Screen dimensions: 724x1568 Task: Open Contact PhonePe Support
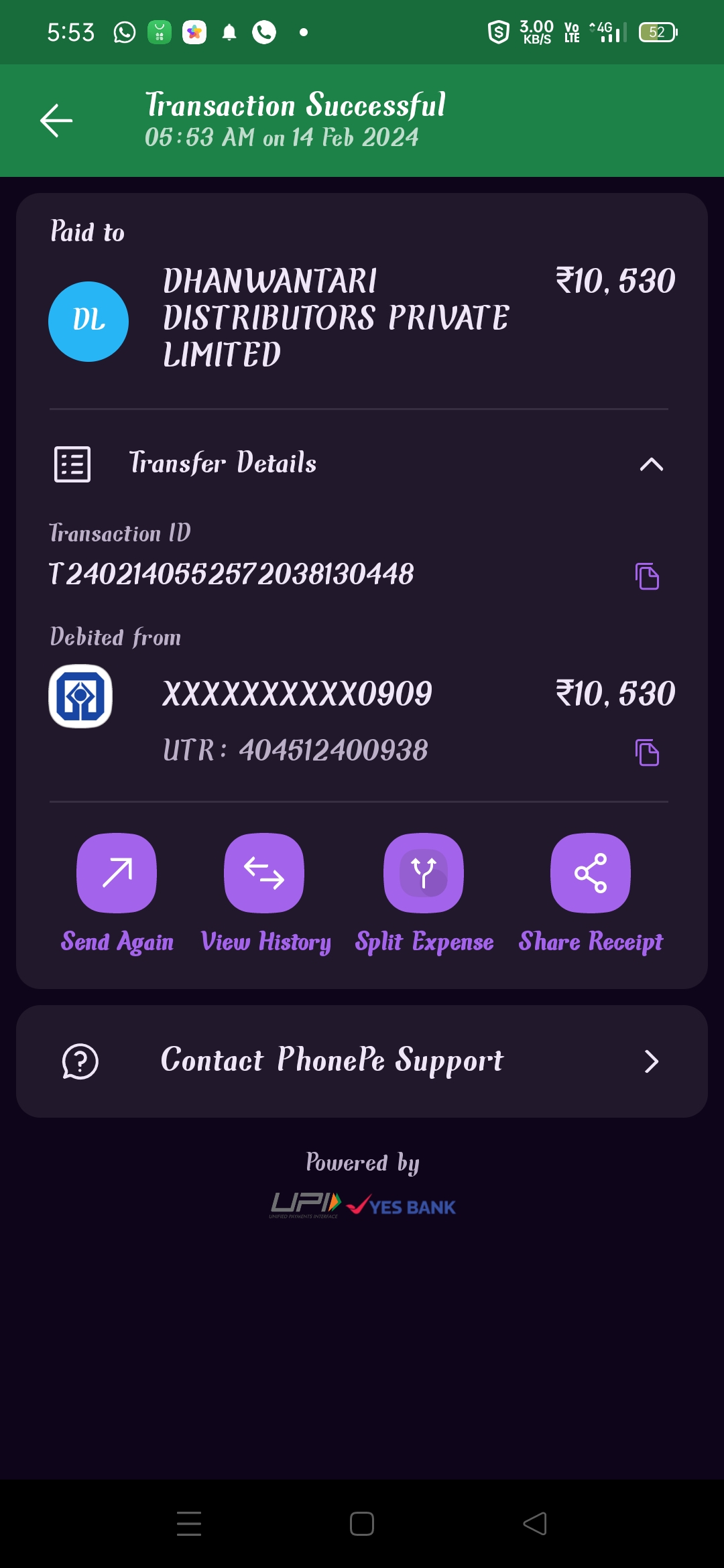(x=362, y=1061)
